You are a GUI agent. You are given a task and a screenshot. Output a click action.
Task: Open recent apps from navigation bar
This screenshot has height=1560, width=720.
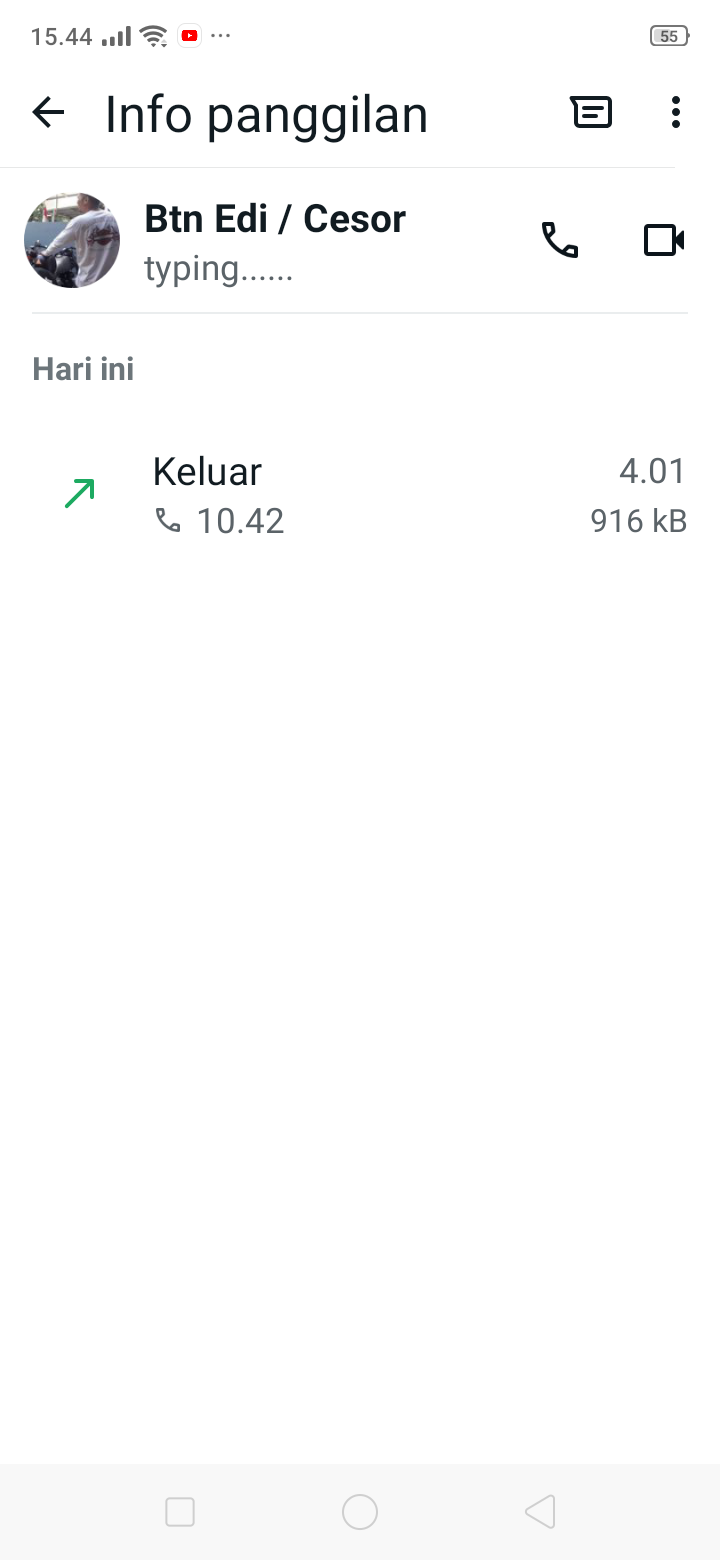coord(180,1512)
